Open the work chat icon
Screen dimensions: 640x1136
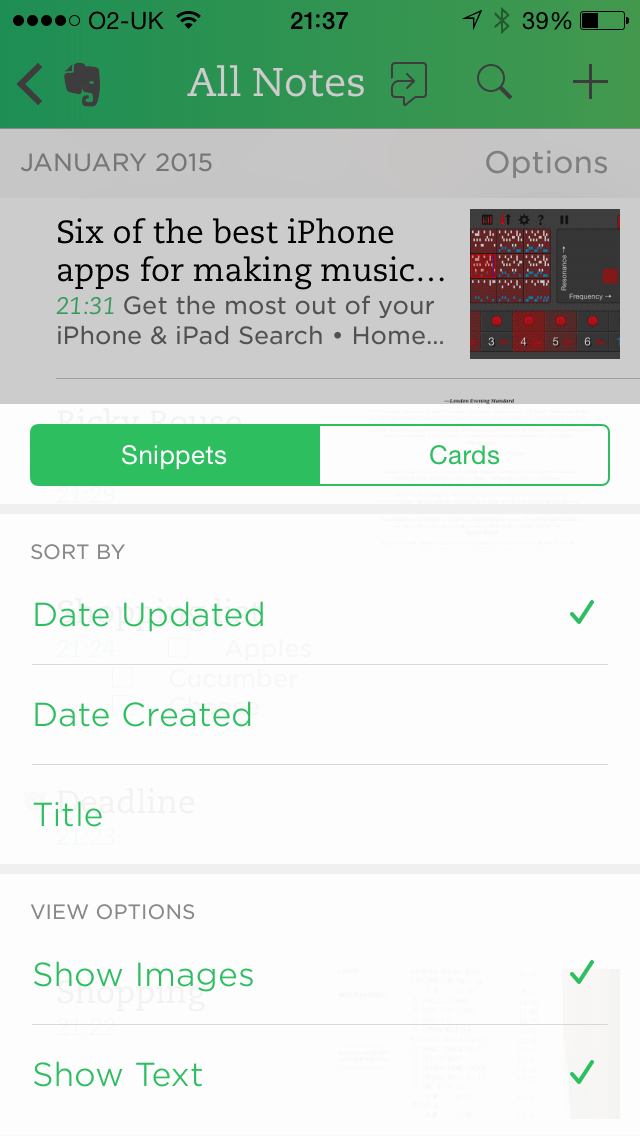(x=409, y=84)
